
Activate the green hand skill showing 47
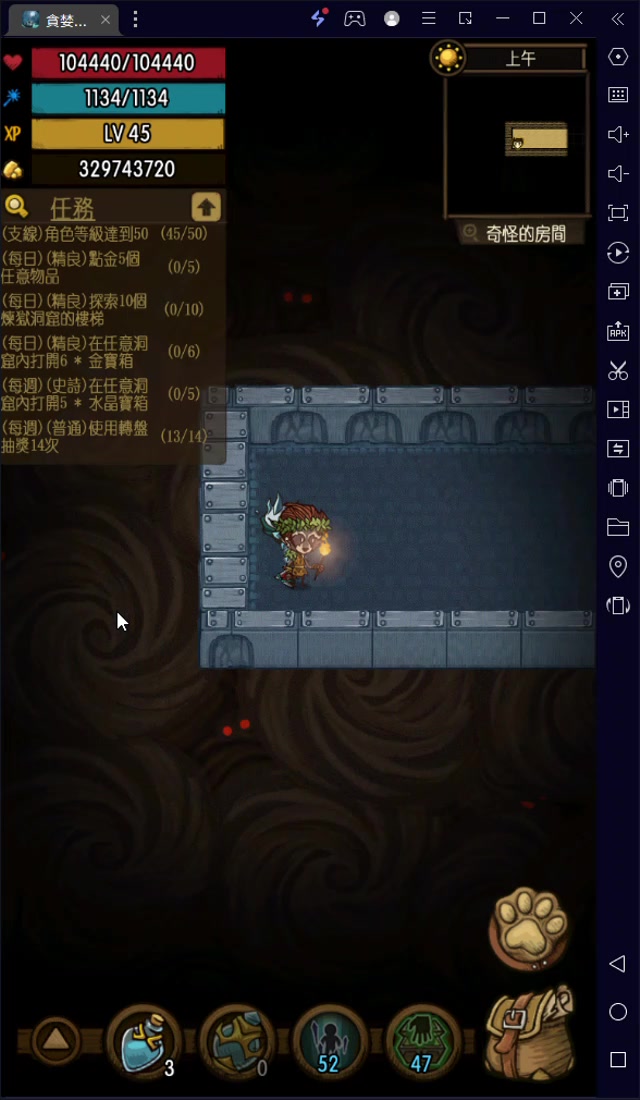[423, 1041]
